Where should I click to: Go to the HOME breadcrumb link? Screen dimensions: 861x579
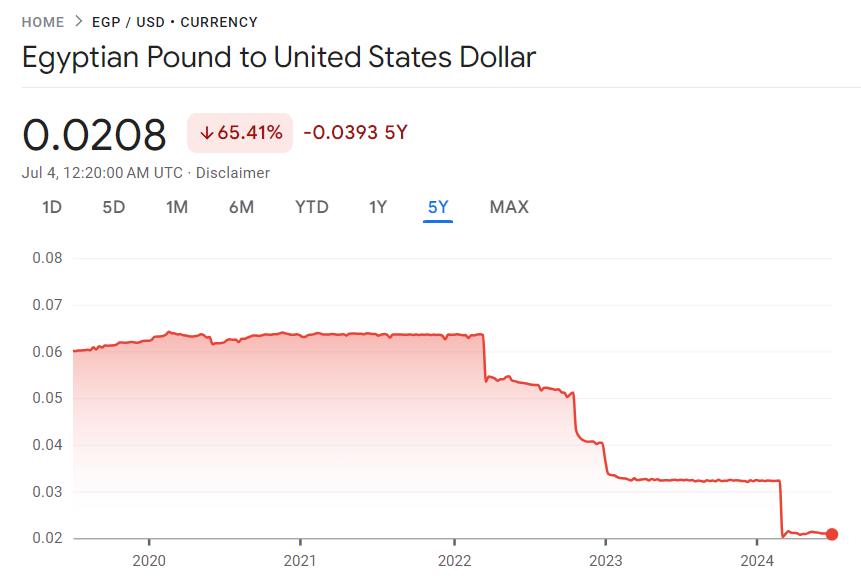(42, 22)
